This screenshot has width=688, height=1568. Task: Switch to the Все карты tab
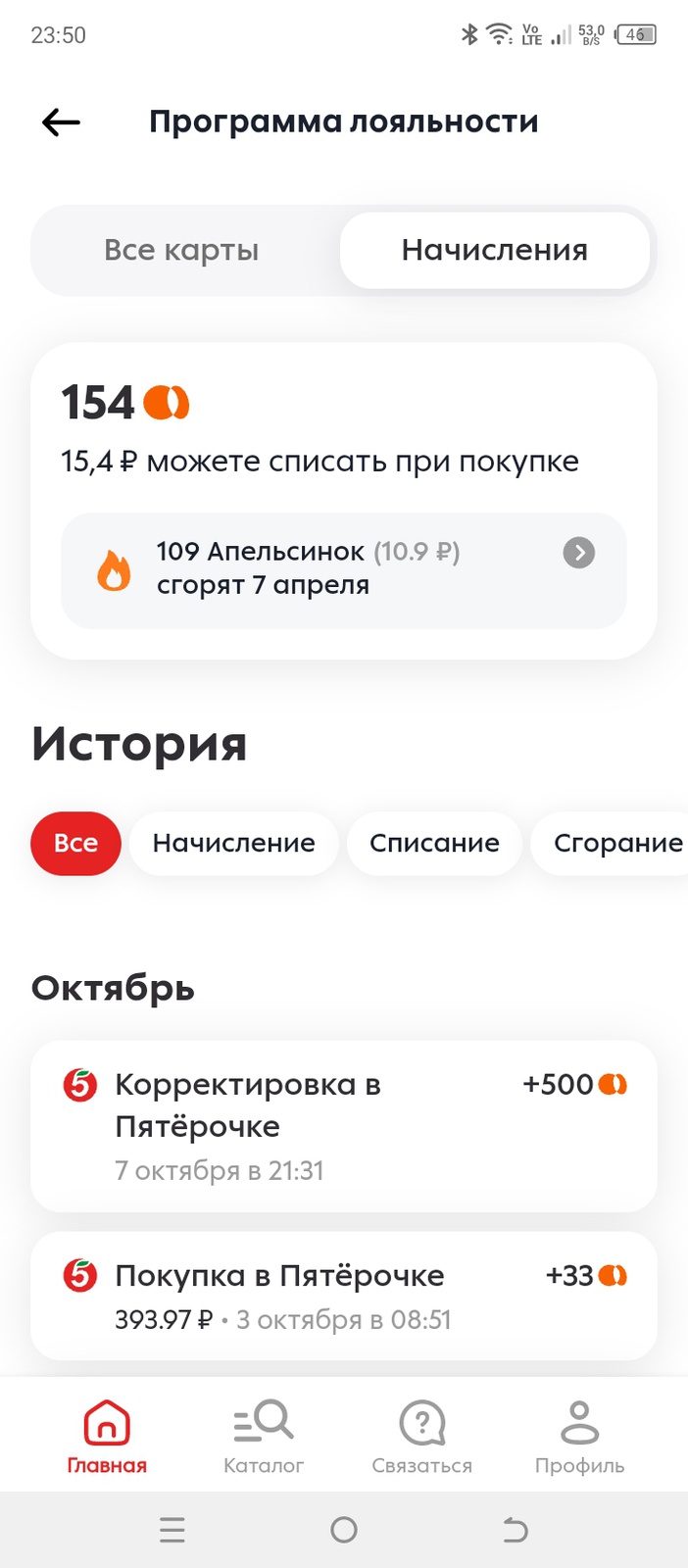182,250
